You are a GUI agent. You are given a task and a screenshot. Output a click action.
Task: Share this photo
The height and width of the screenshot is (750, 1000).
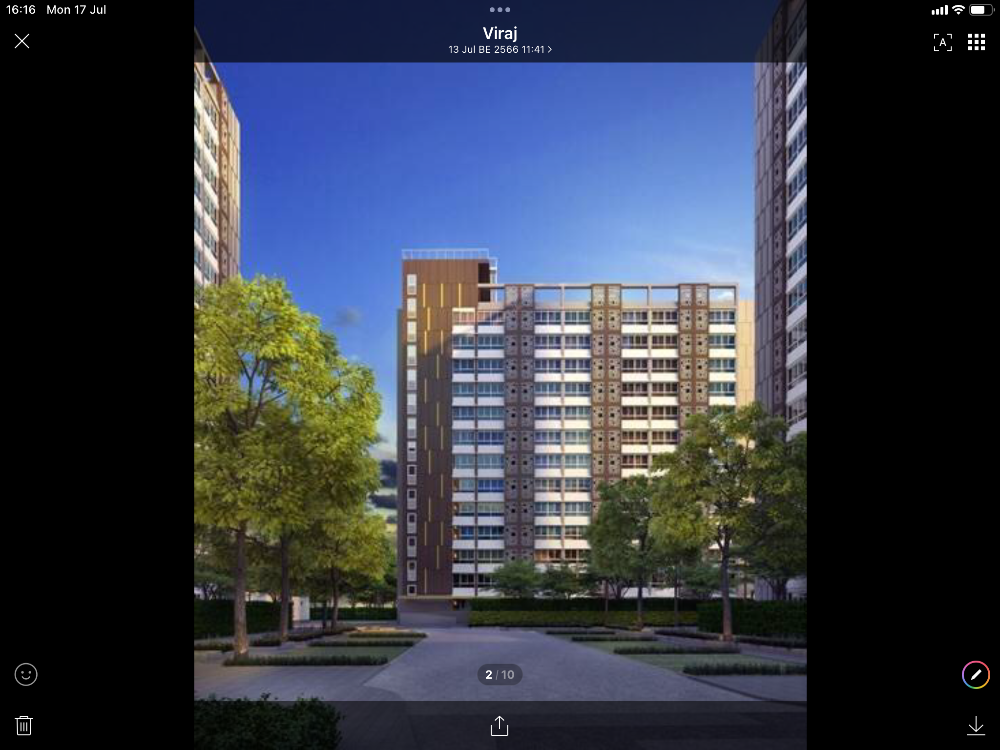coord(500,726)
